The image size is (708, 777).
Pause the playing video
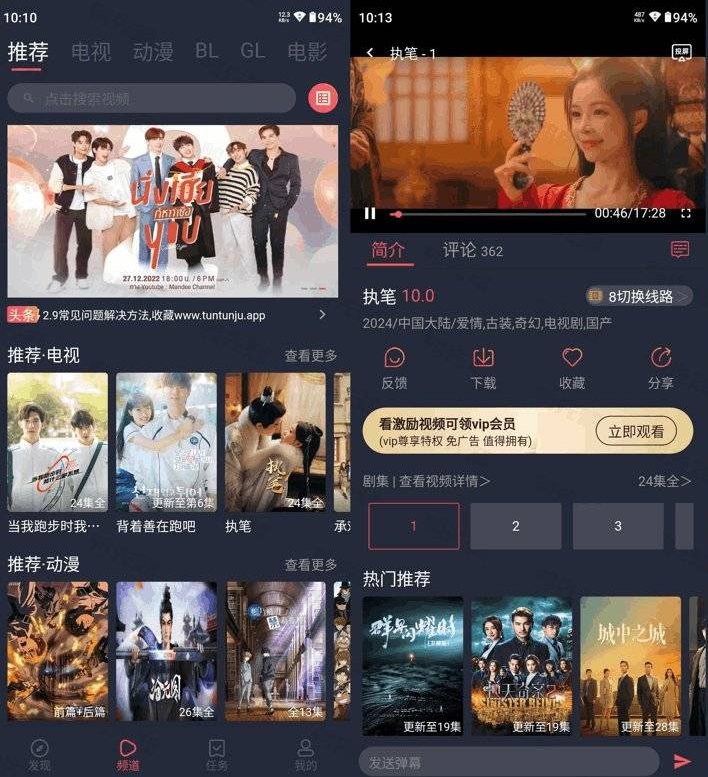[x=370, y=213]
